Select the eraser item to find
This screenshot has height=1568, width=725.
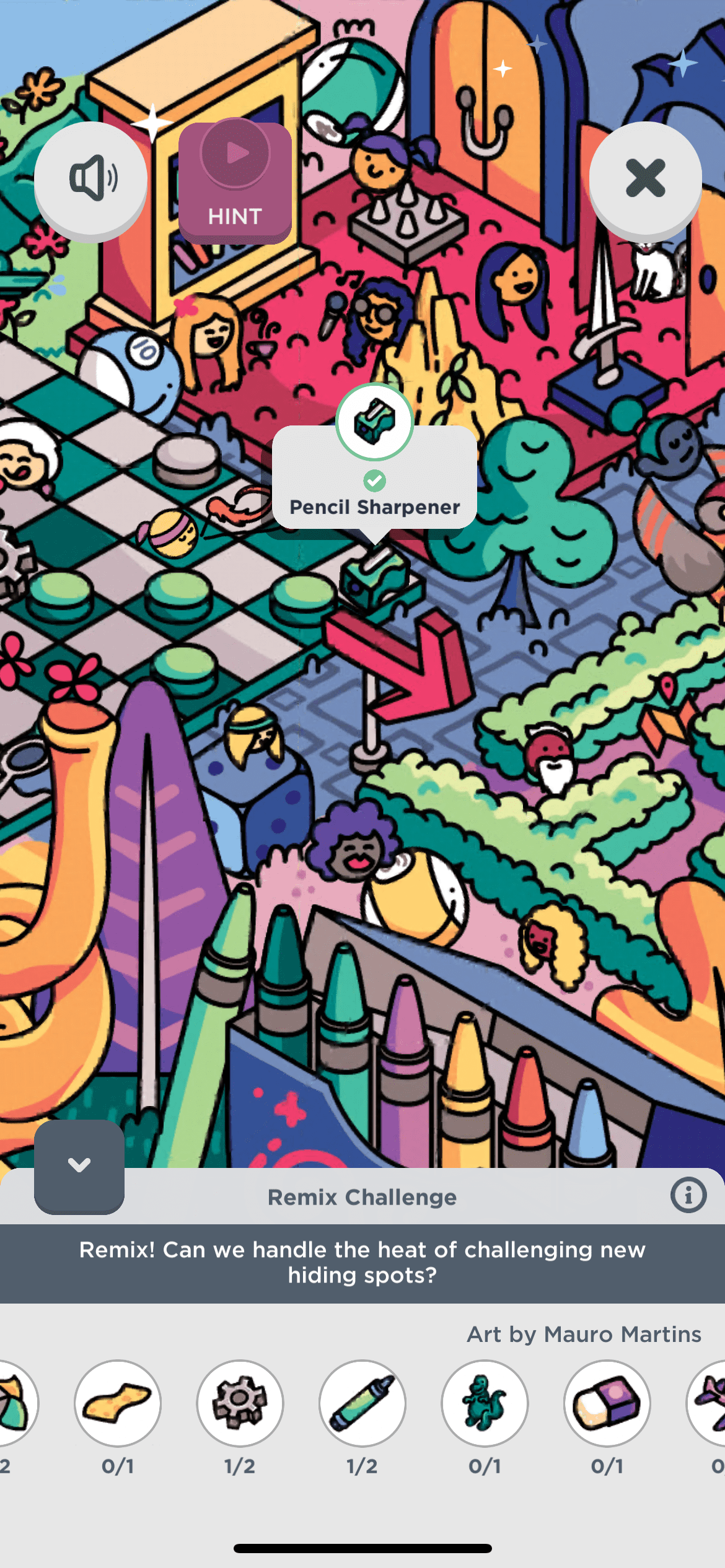[607, 1403]
